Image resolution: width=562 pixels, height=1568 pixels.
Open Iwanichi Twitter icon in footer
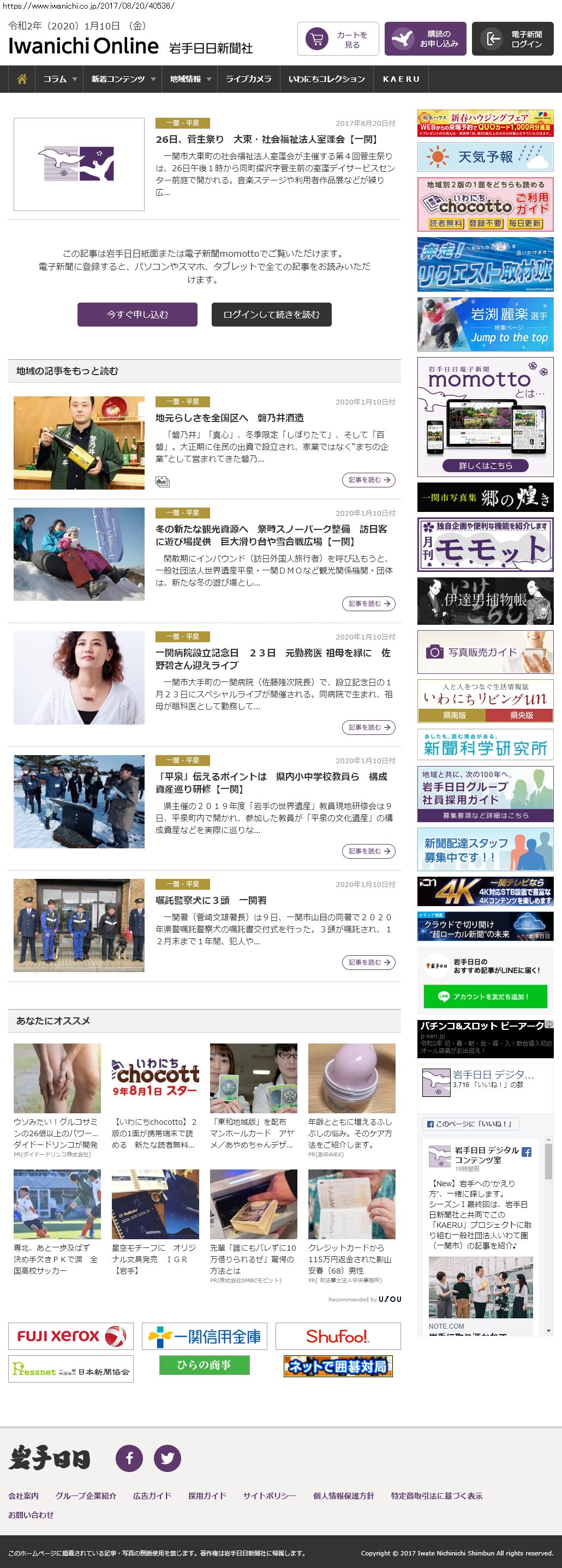pos(167,1458)
